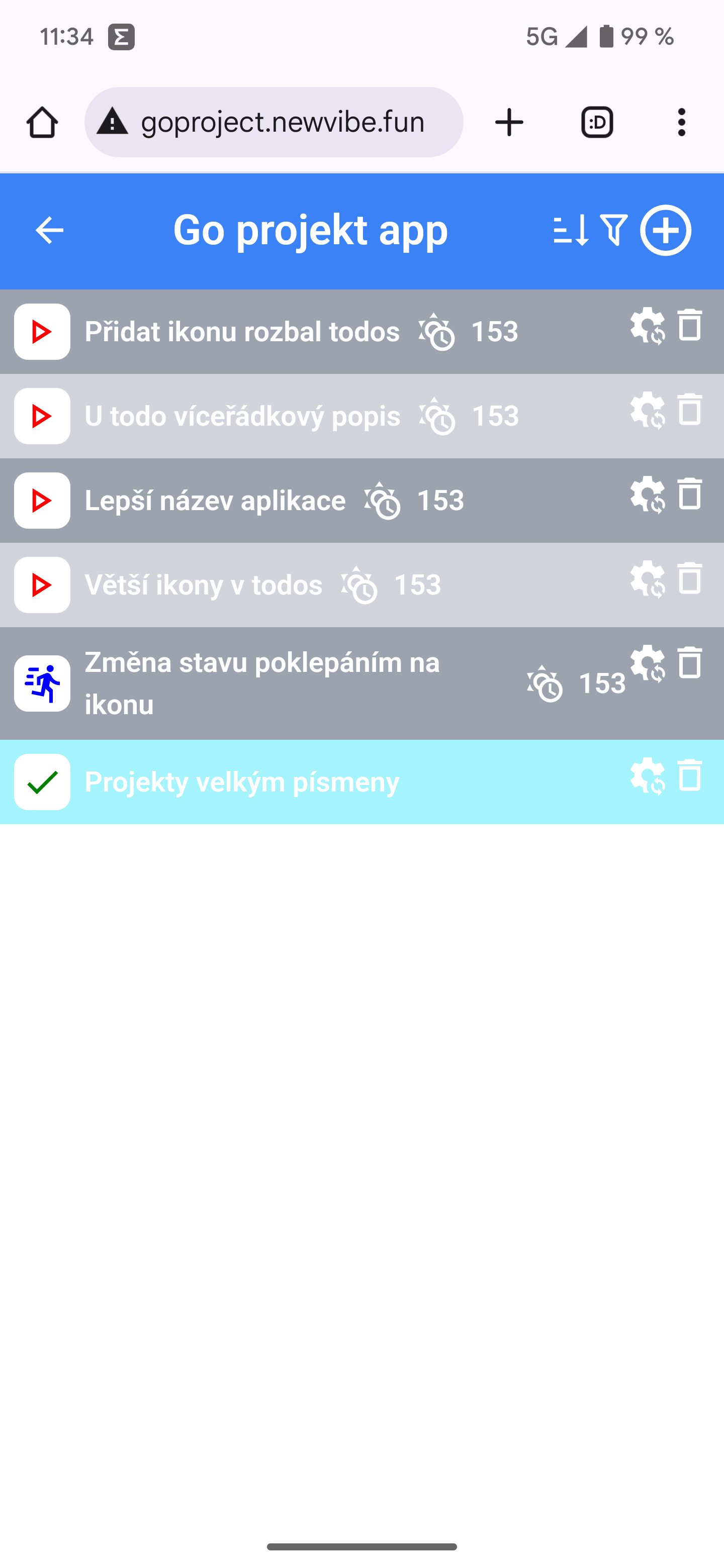The width and height of the screenshot is (724, 1568).
Task: Open settings for 'U todo víceřádkový popis'
Action: click(x=647, y=410)
